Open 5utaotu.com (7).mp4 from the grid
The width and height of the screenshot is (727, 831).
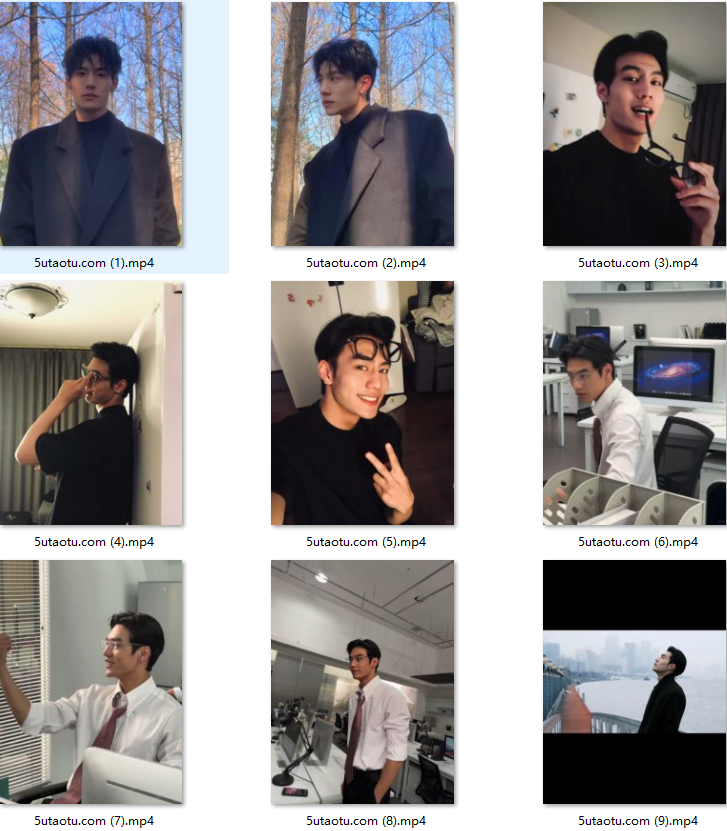(x=91, y=682)
